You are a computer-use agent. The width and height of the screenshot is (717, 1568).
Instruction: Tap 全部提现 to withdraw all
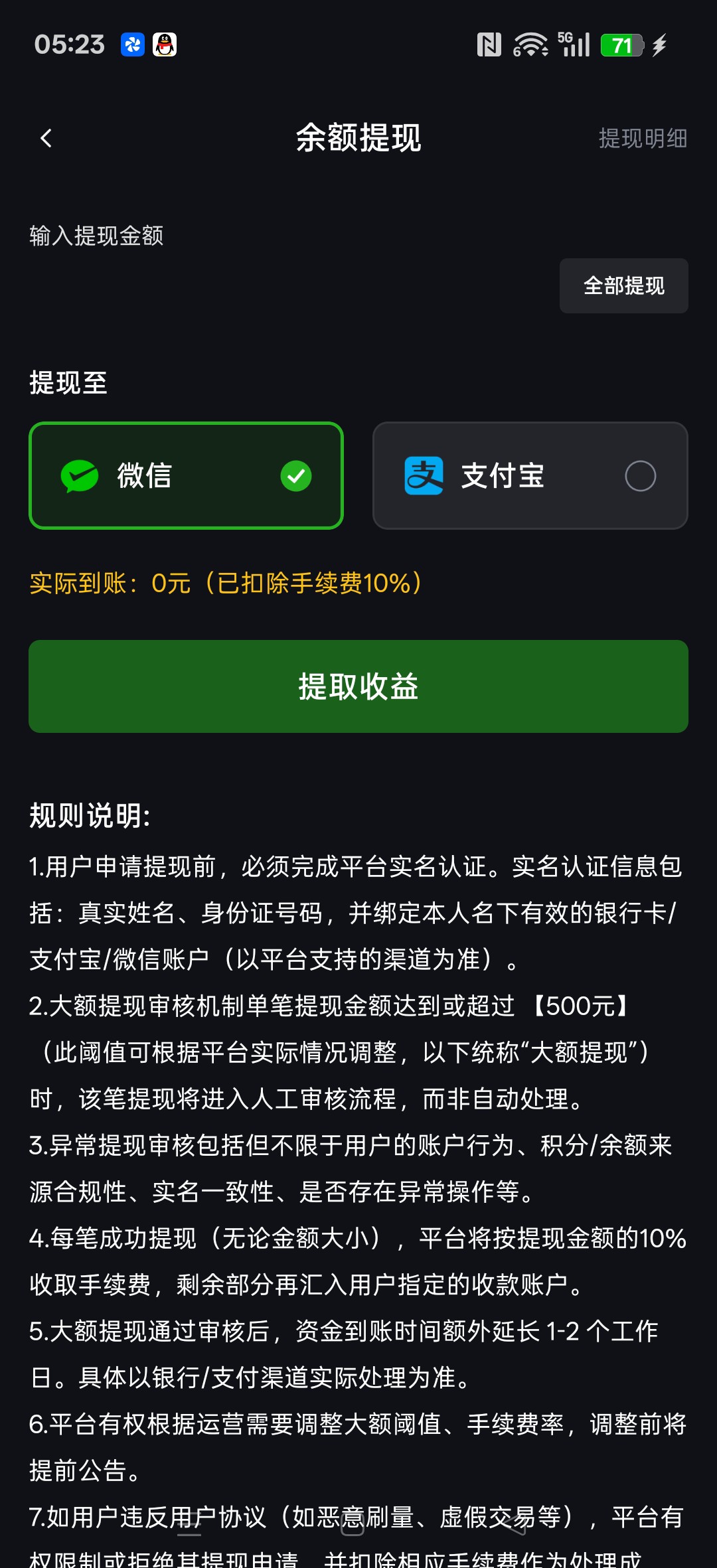pos(623,286)
